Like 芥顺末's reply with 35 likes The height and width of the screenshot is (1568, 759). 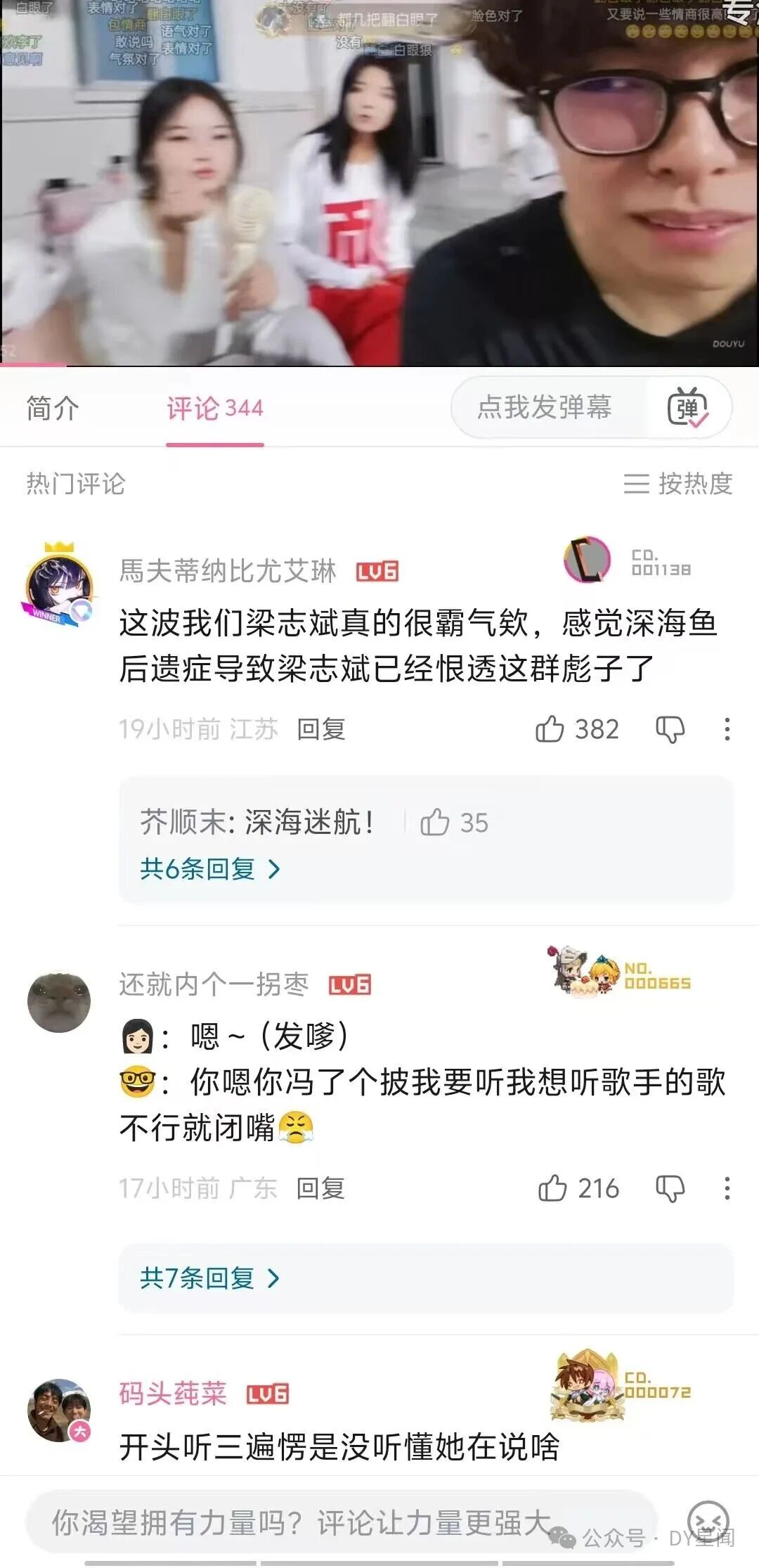click(x=454, y=822)
